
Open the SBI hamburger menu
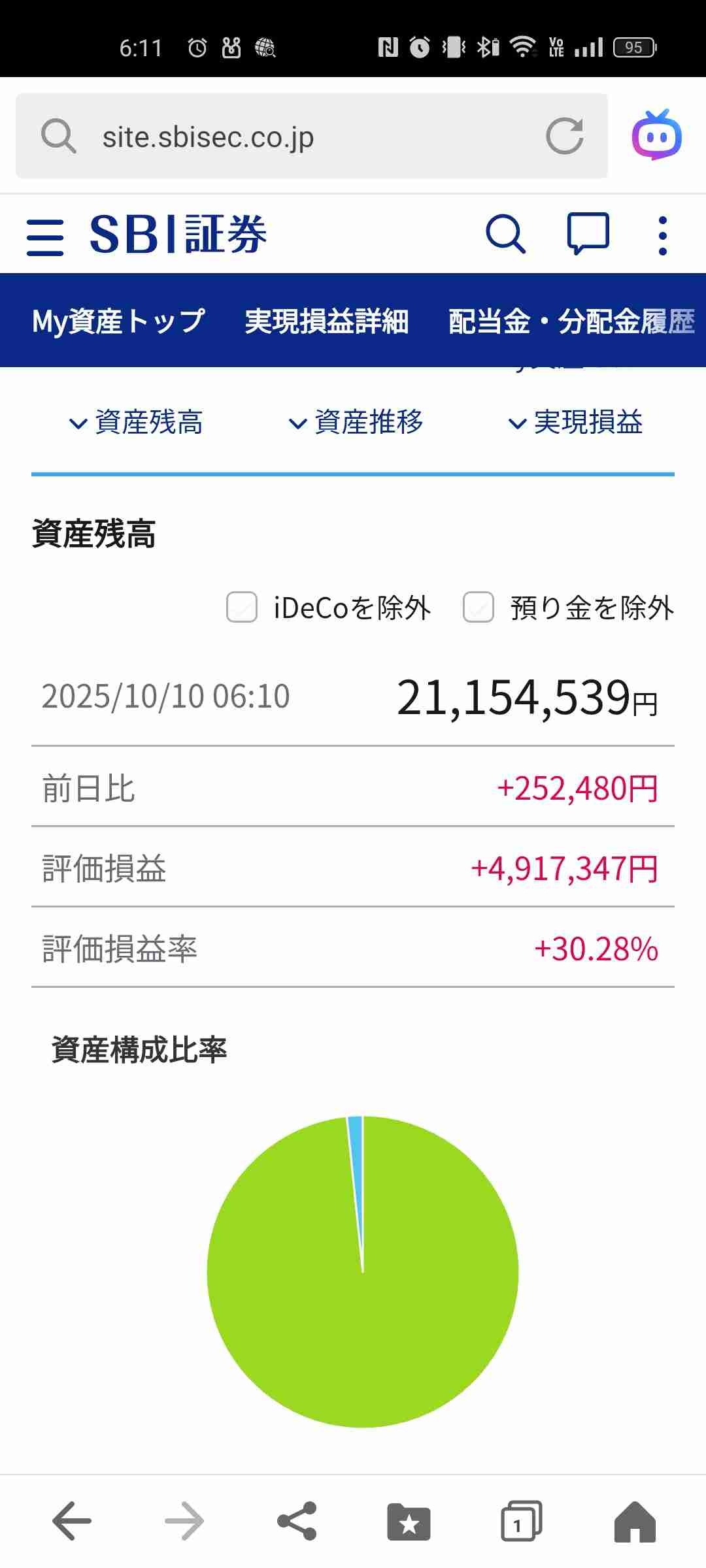[45, 237]
